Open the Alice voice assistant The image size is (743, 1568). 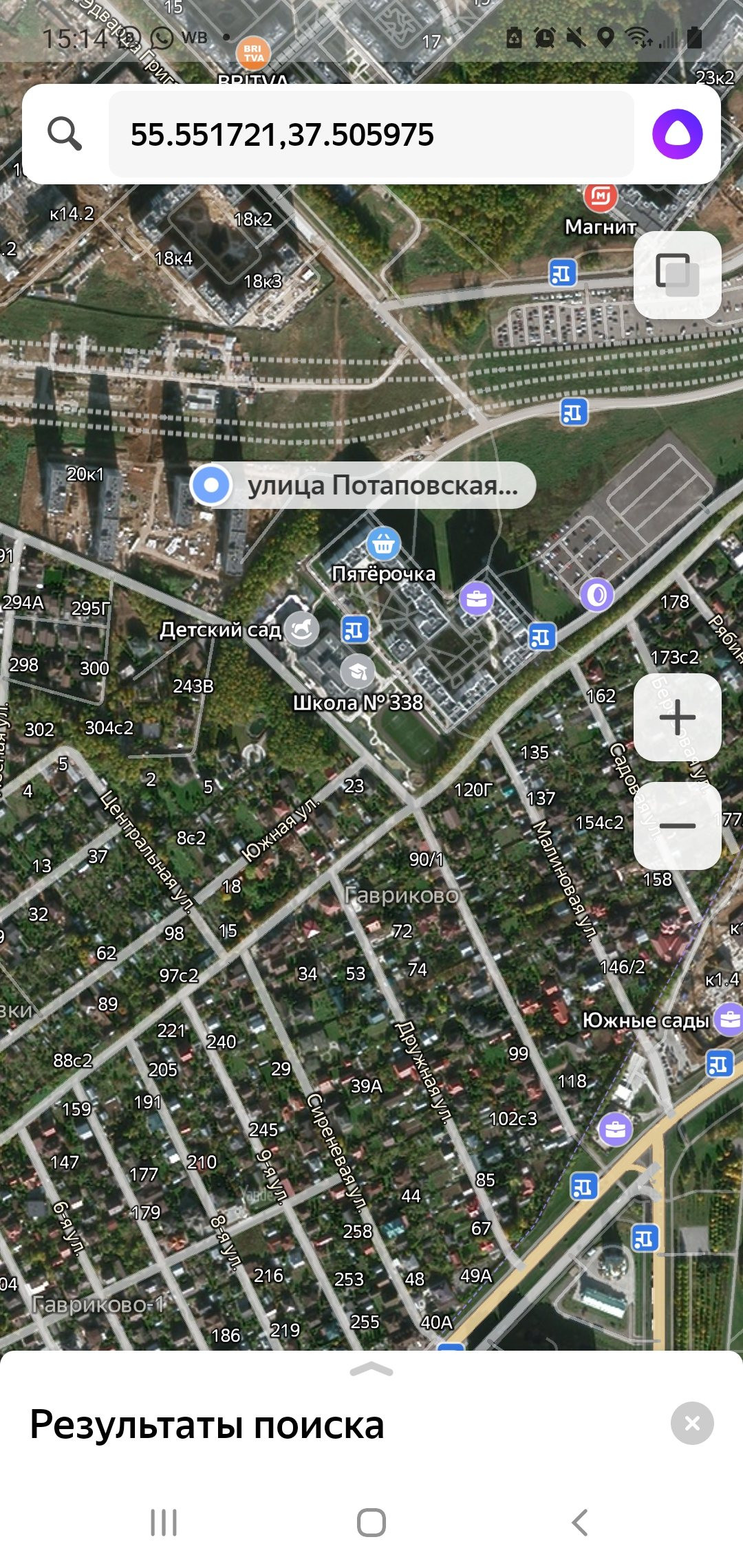(677, 134)
